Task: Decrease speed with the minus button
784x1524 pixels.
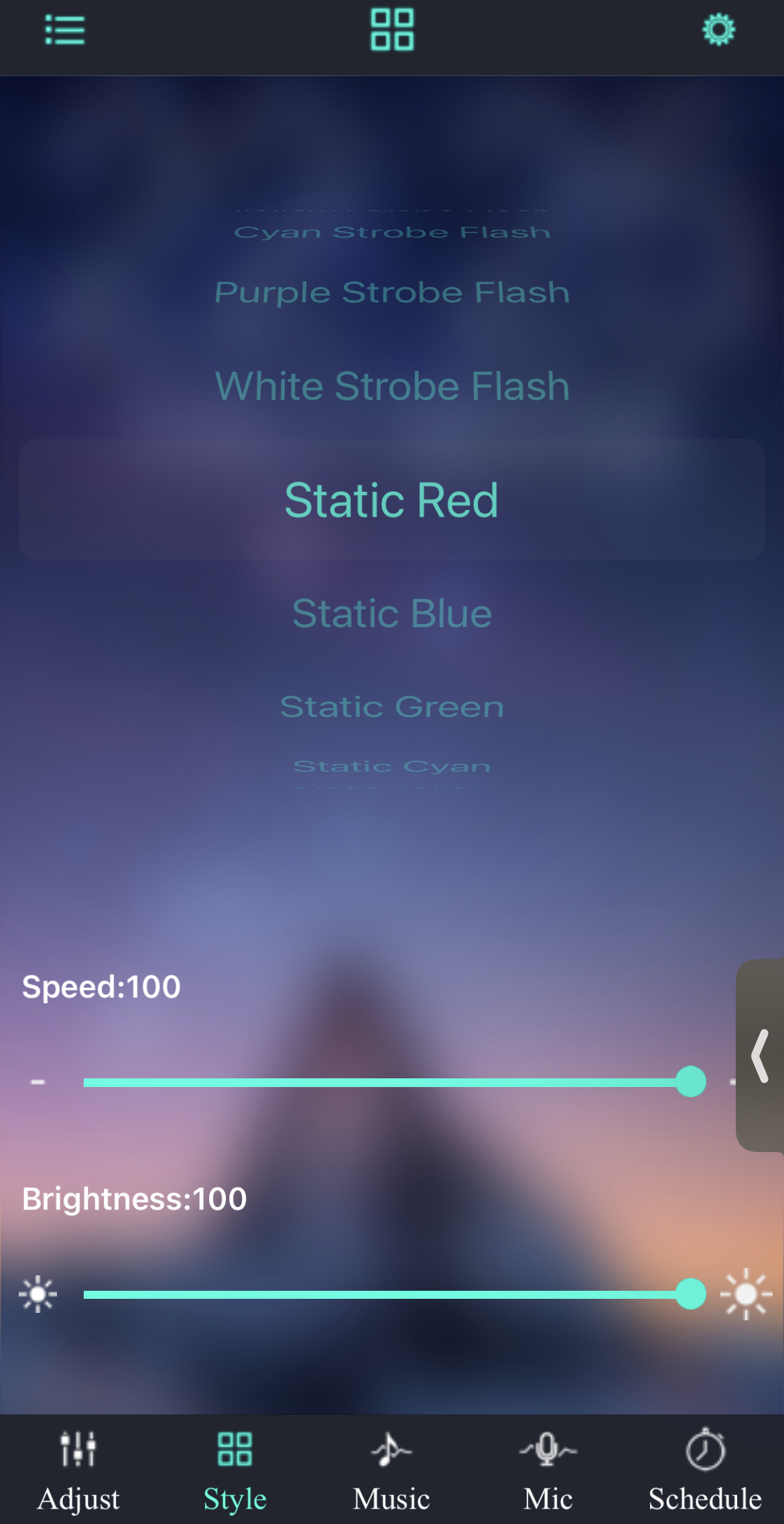Action: click(x=38, y=1082)
